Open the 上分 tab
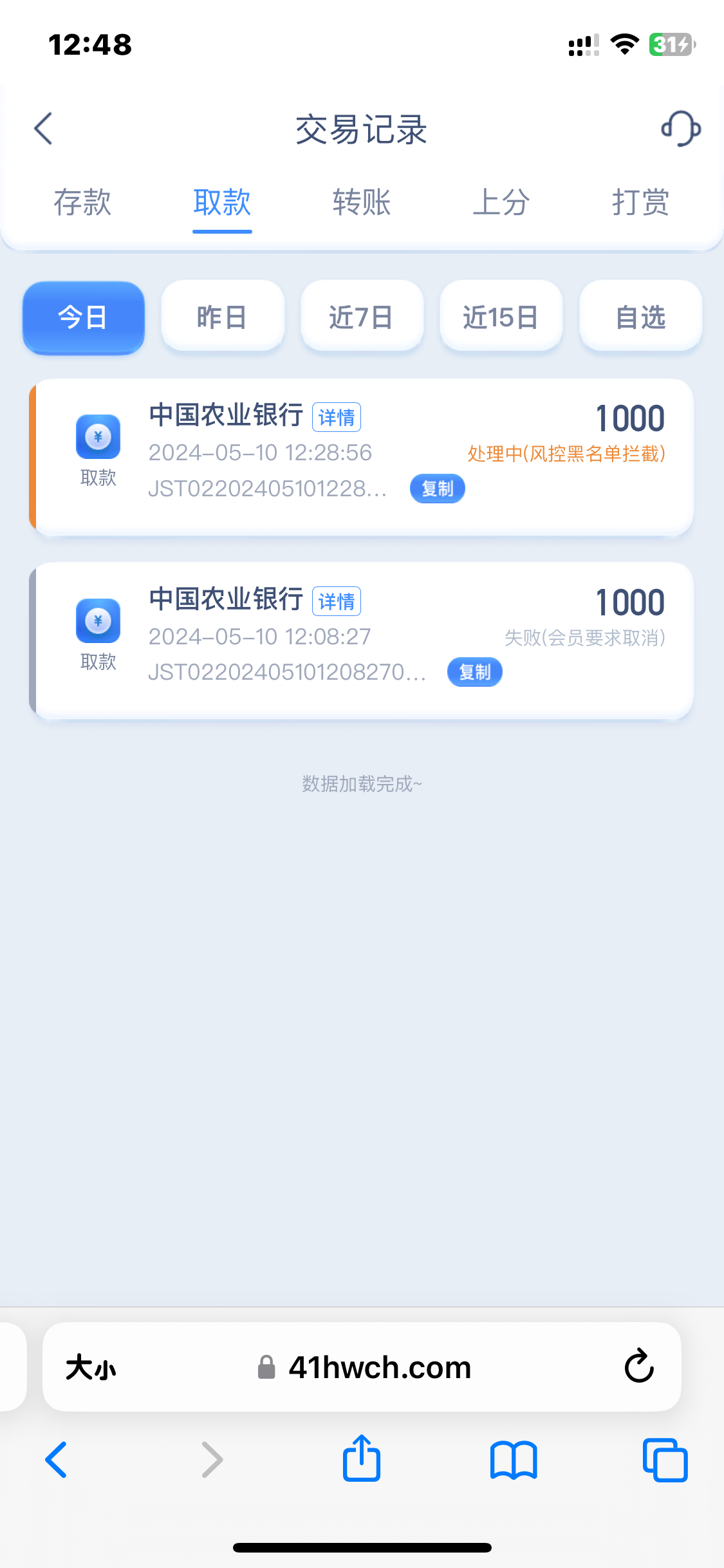724x1568 pixels. click(501, 202)
